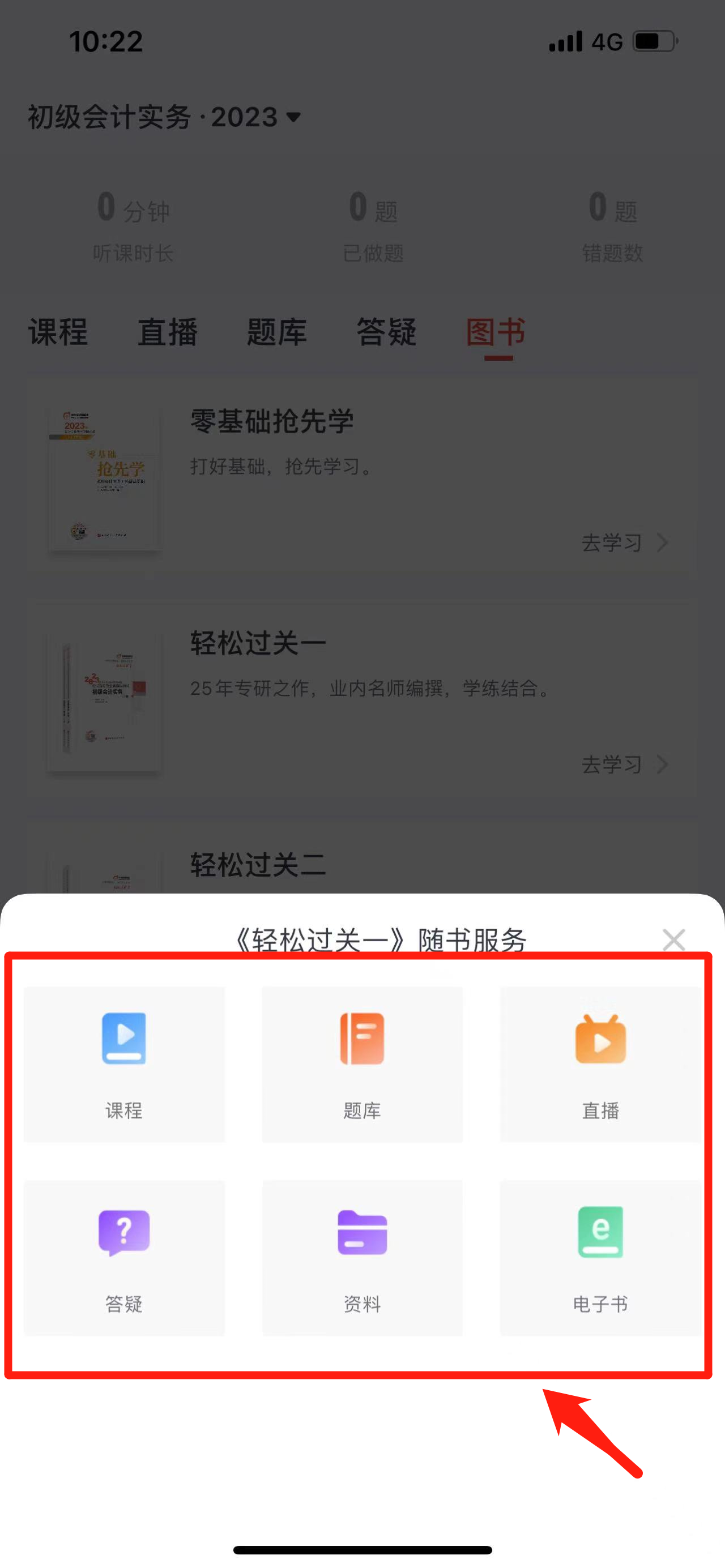725x1568 pixels.
Task: Open 资料 in the book services
Action: 362,1257
